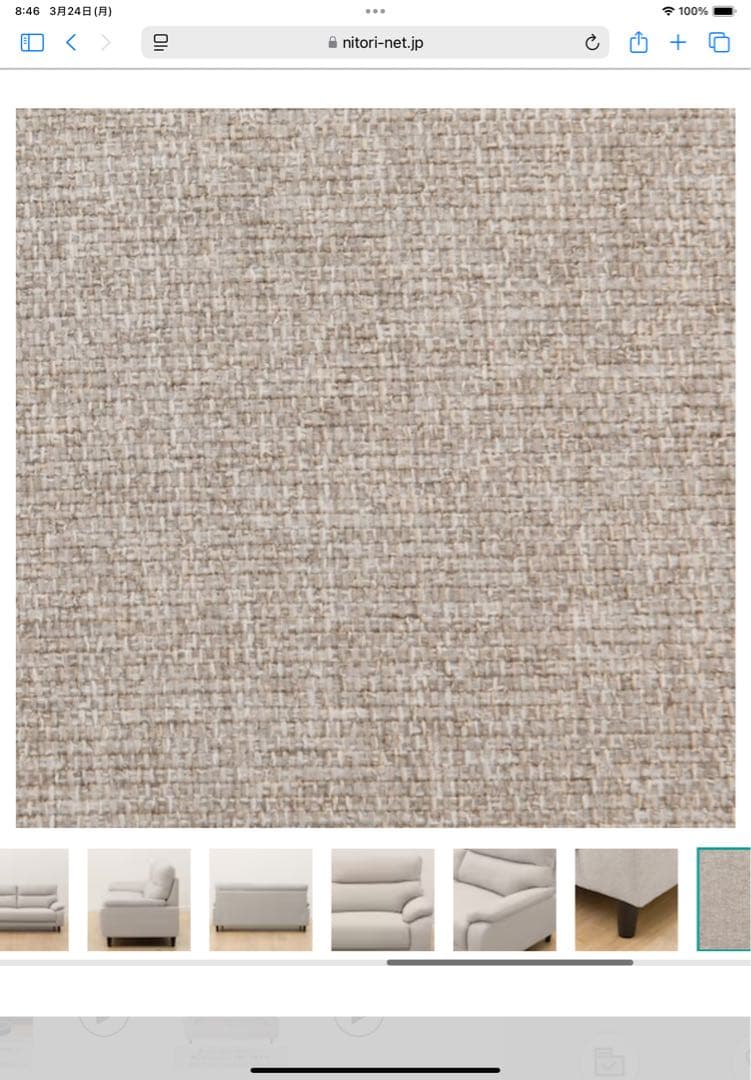Select the sofa seat cushion close-up thumbnail
The height and width of the screenshot is (1080, 751).
click(x=383, y=899)
